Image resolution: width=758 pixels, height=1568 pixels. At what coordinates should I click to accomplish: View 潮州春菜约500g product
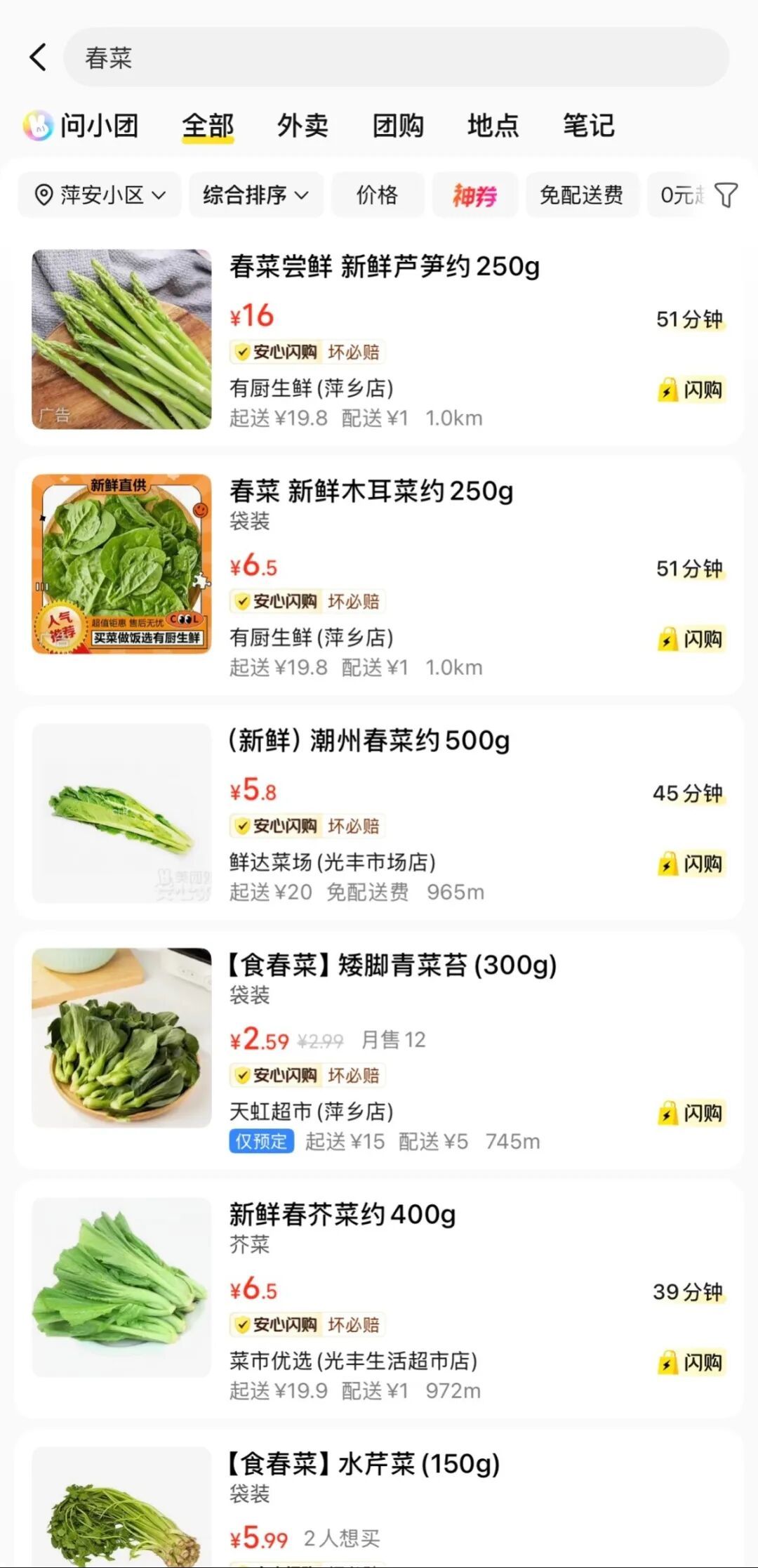[x=370, y=741]
